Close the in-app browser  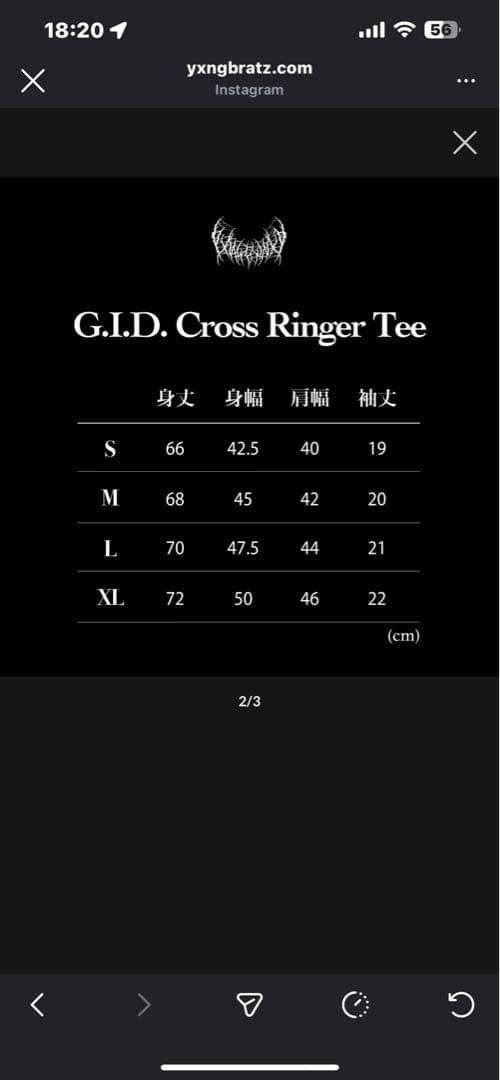(x=32, y=81)
